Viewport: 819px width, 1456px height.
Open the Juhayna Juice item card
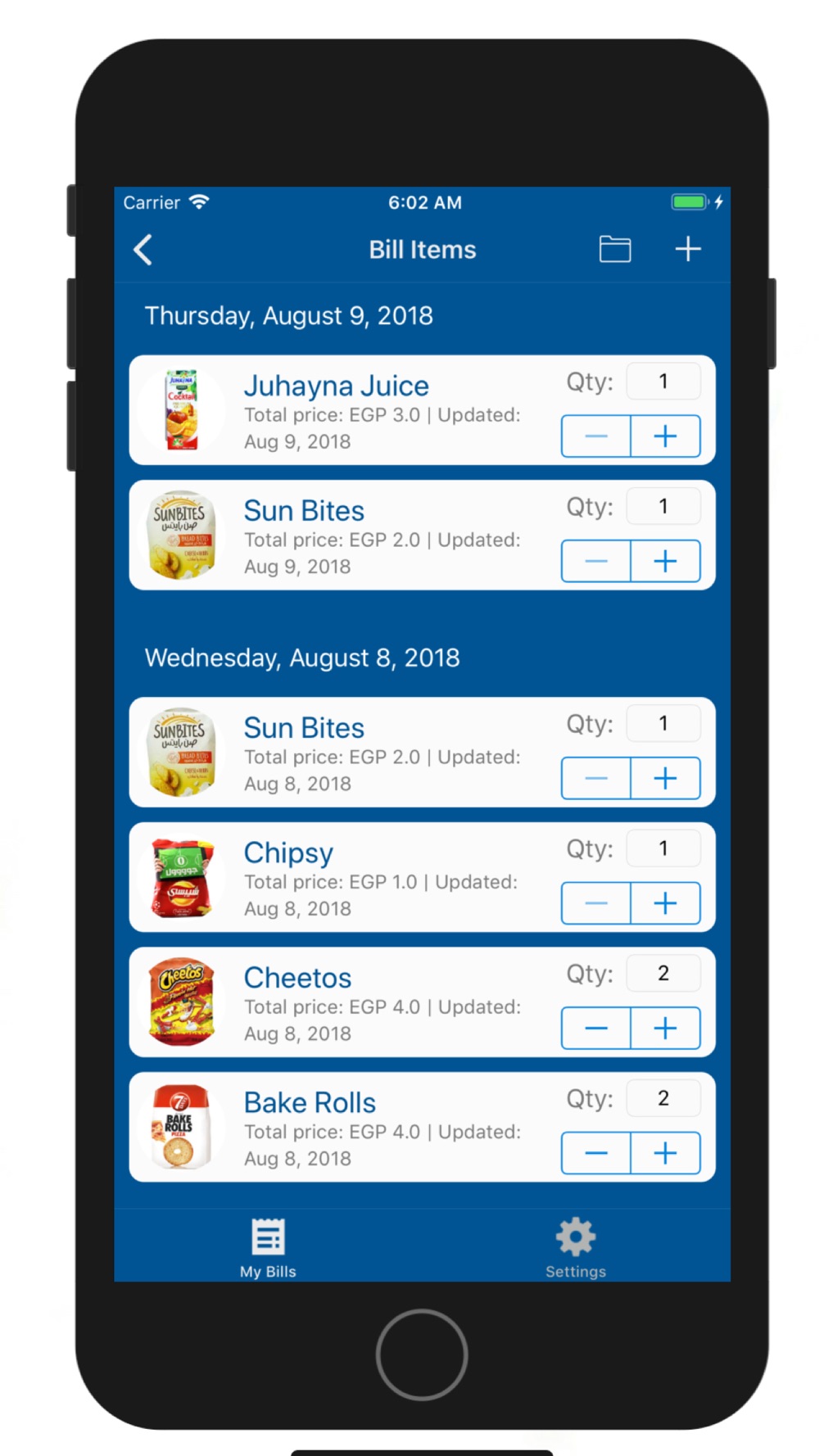(422, 410)
